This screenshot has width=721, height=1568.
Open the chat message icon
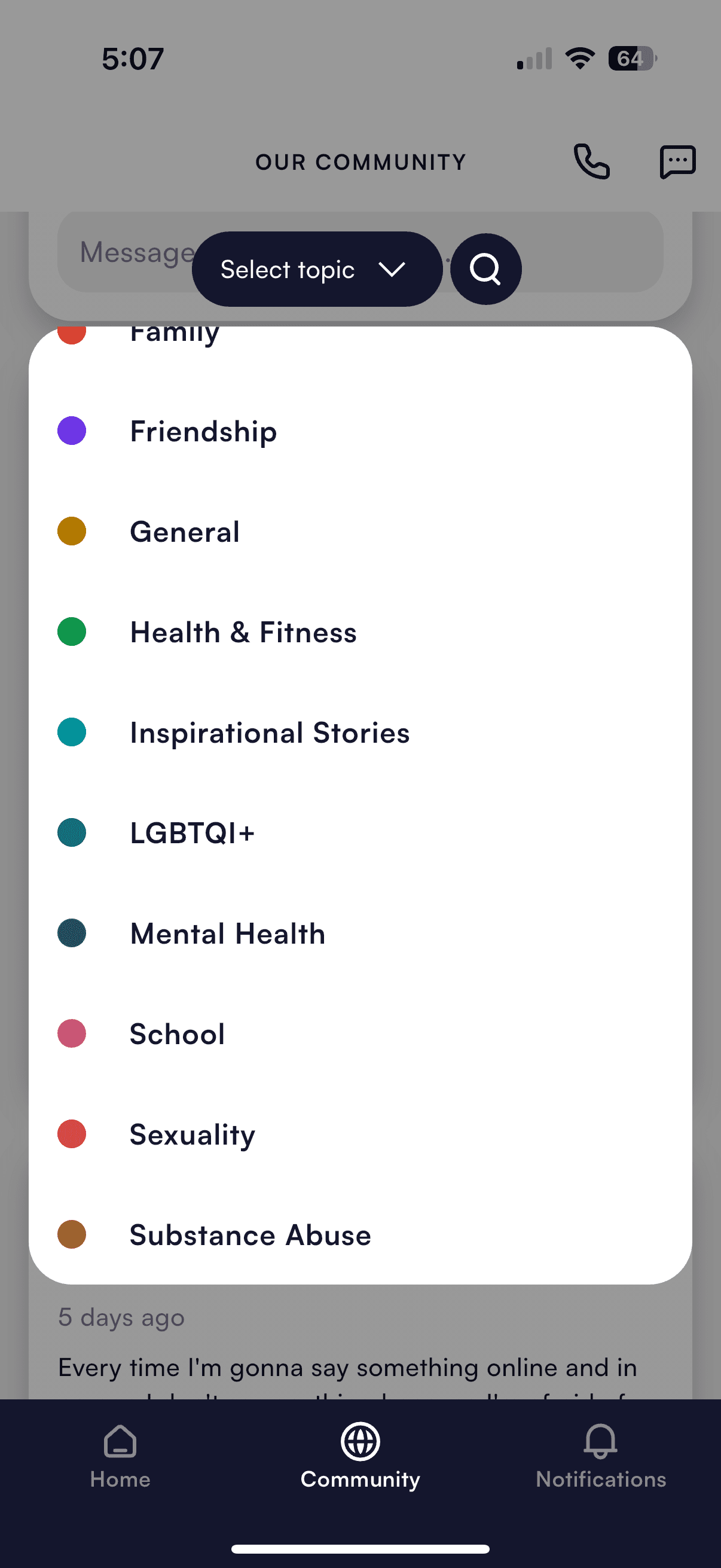(x=677, y=162)
